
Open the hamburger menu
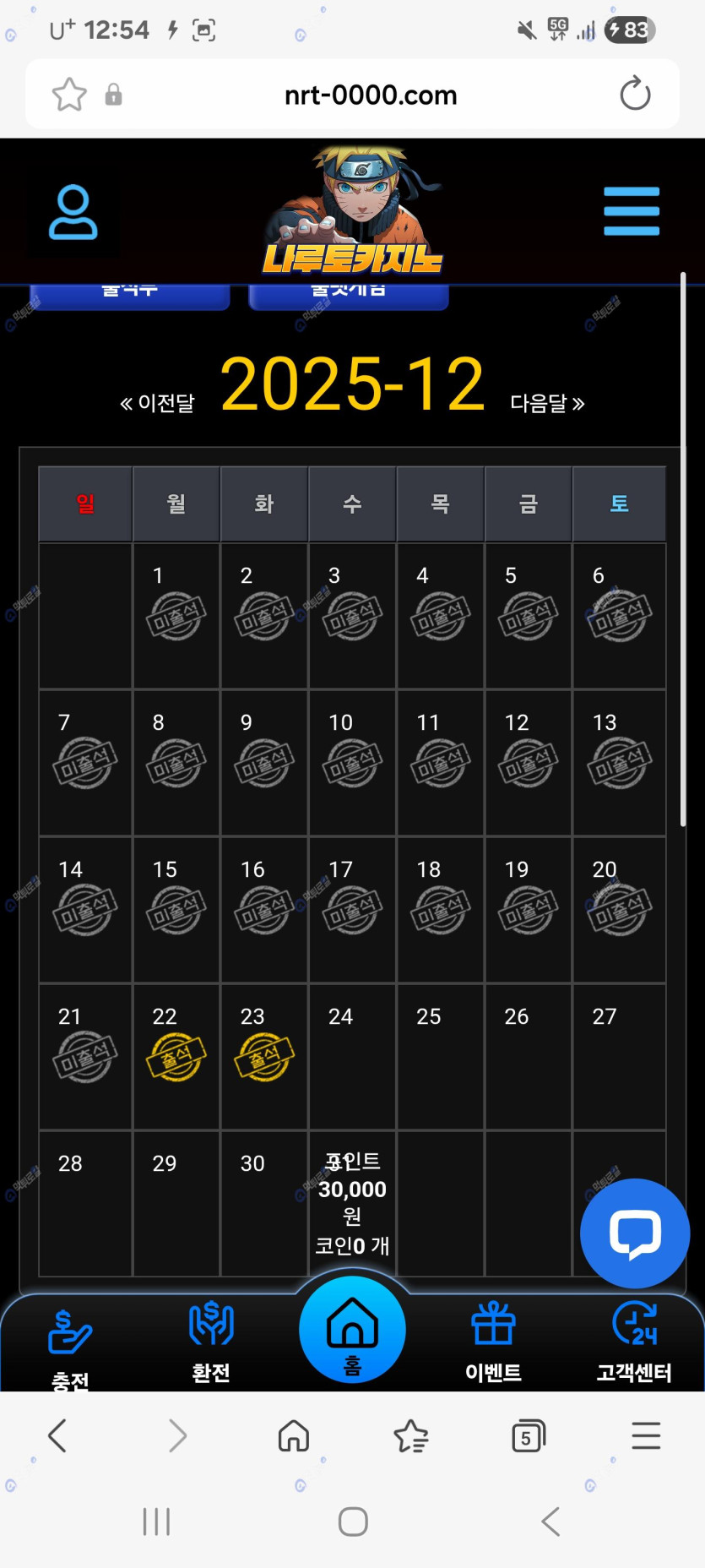pyautogui.click(x=632, y=211)
